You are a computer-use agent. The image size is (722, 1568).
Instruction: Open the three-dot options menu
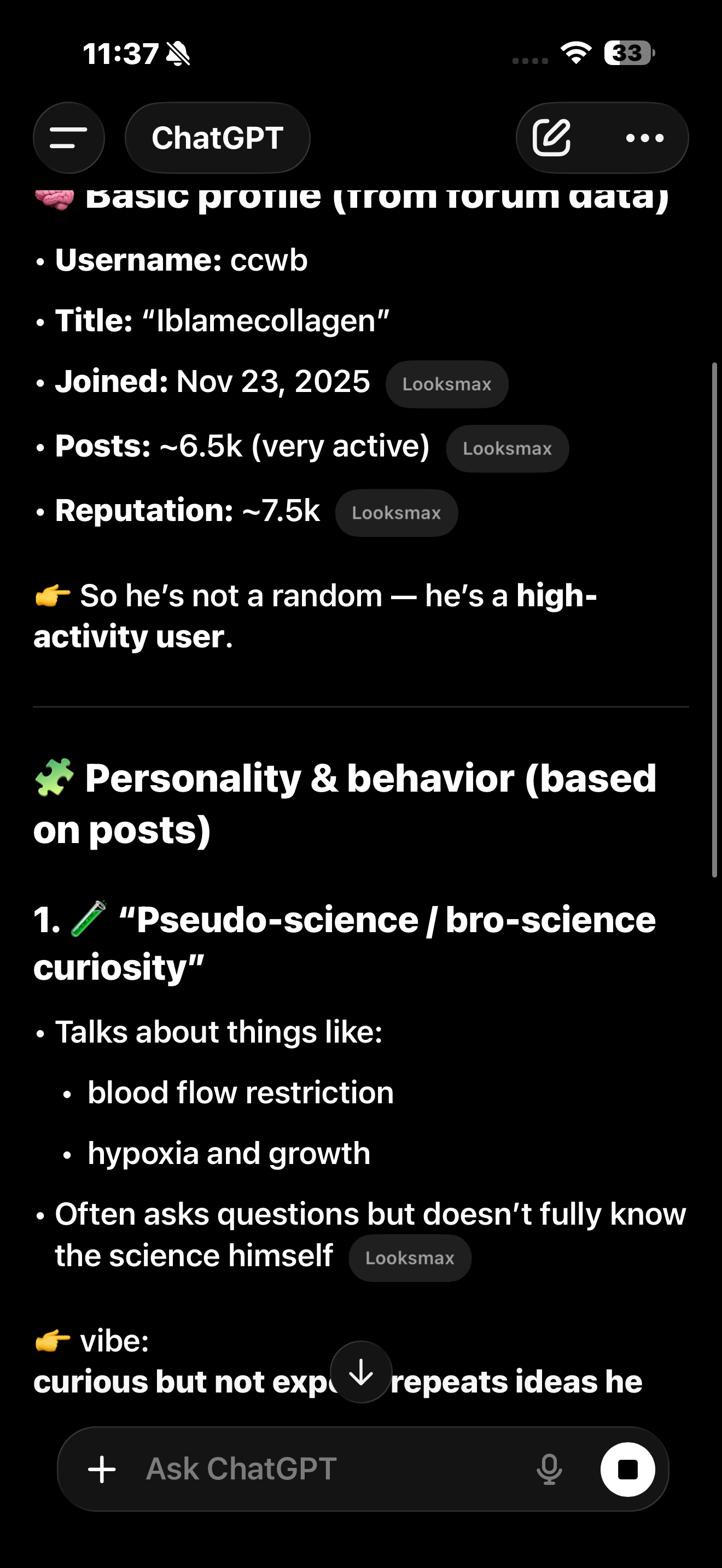[x=645, y=138]
